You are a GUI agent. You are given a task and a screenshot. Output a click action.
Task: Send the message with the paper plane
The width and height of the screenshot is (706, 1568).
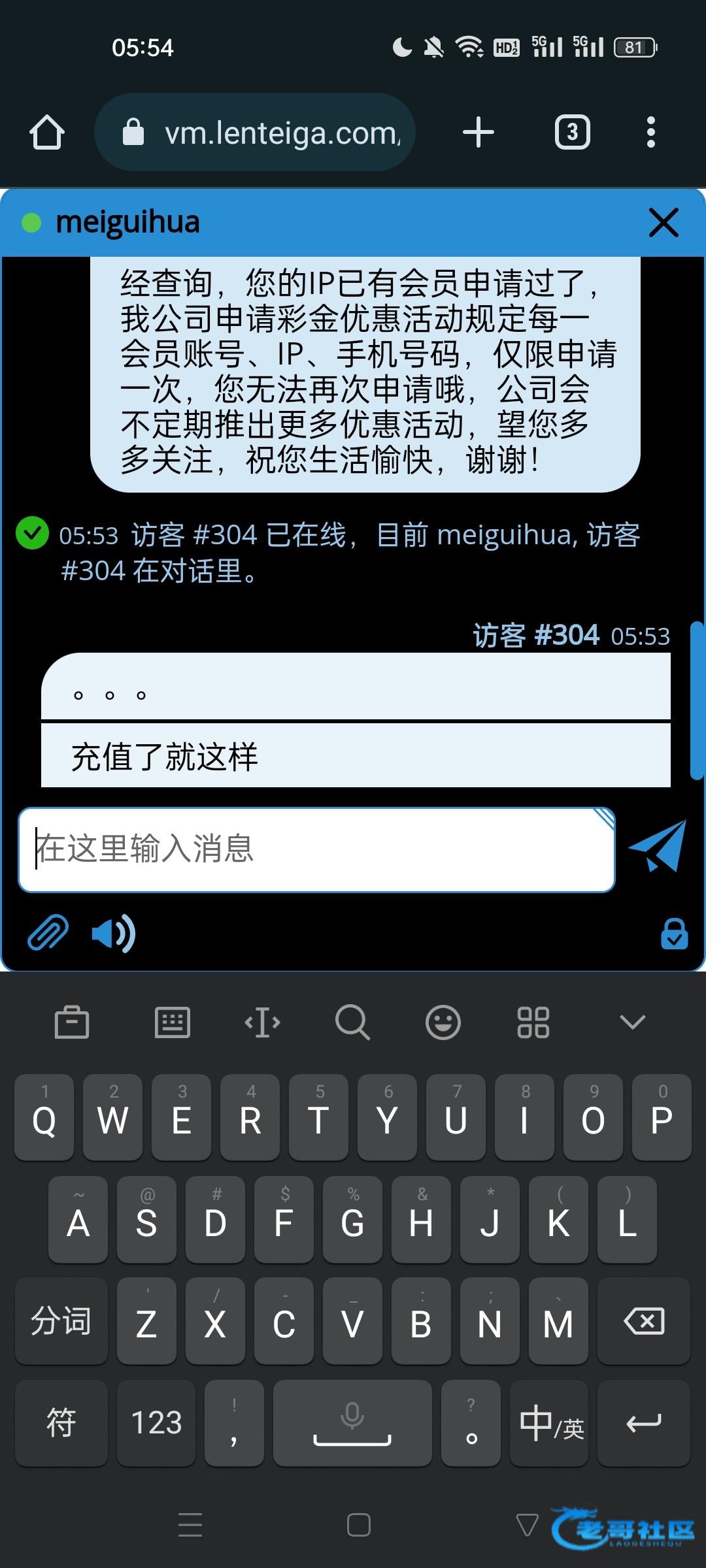(658, 847)
